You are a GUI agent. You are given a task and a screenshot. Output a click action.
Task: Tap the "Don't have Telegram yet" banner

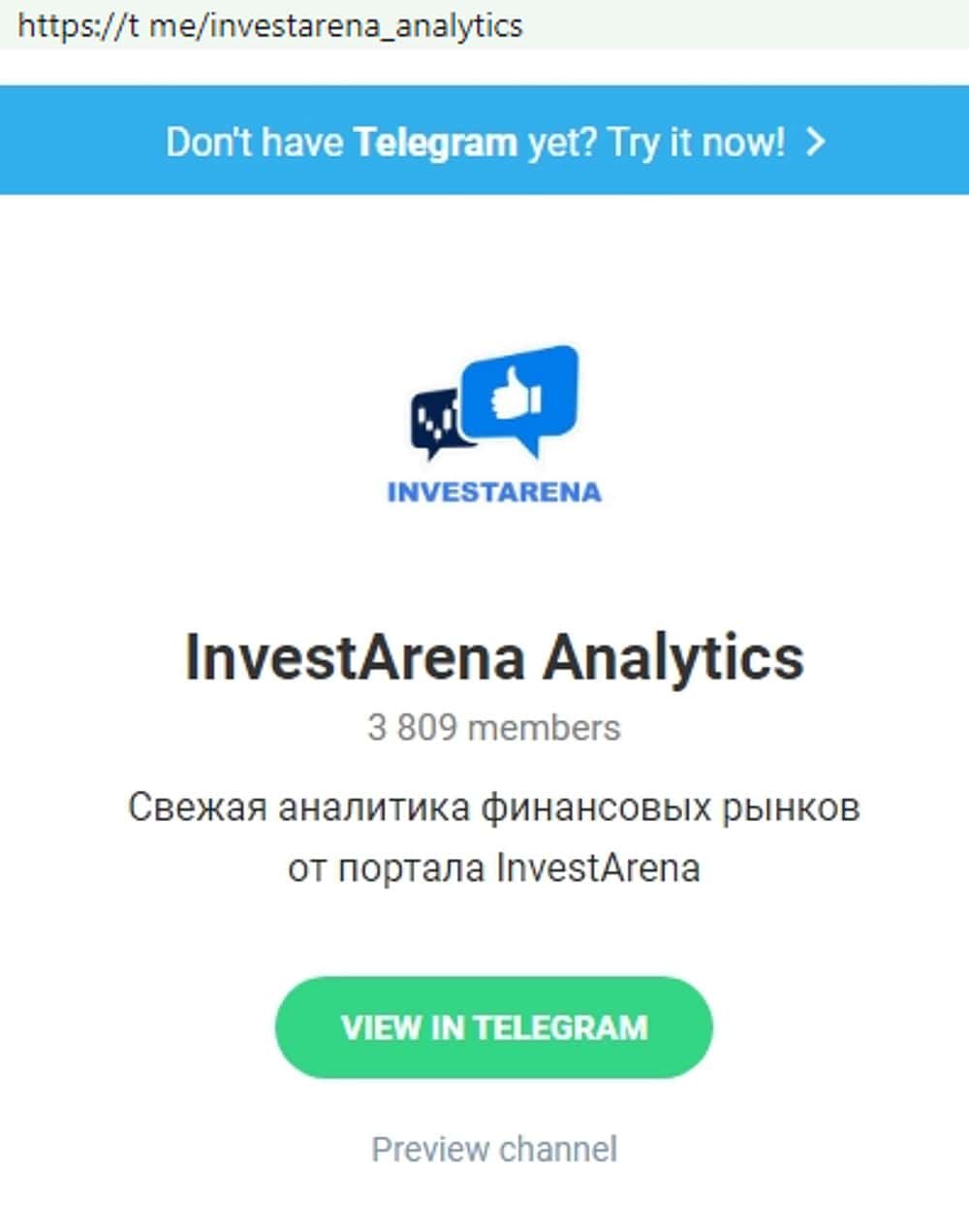click(494, 142)
